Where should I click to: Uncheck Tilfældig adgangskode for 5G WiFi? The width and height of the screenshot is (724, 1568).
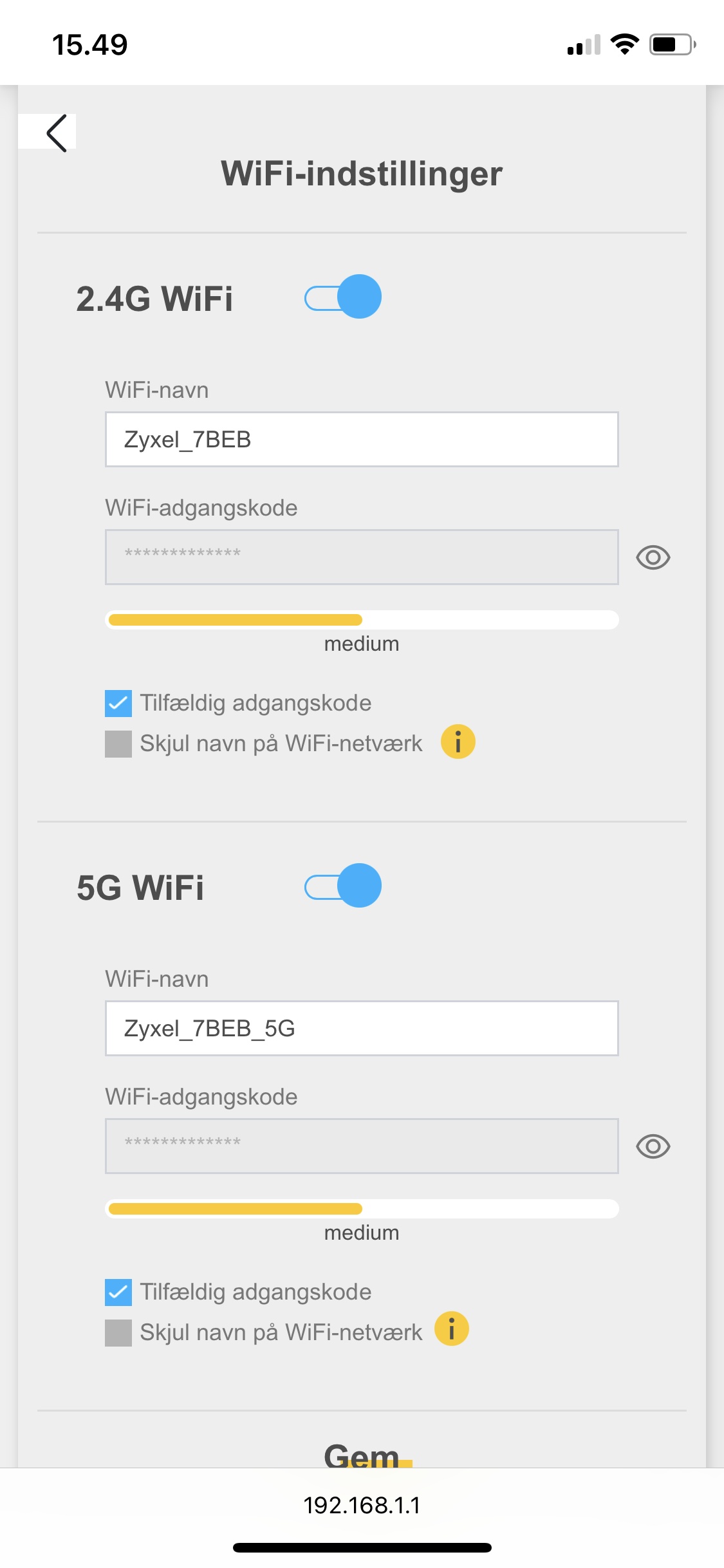(x=118, y=1293)
